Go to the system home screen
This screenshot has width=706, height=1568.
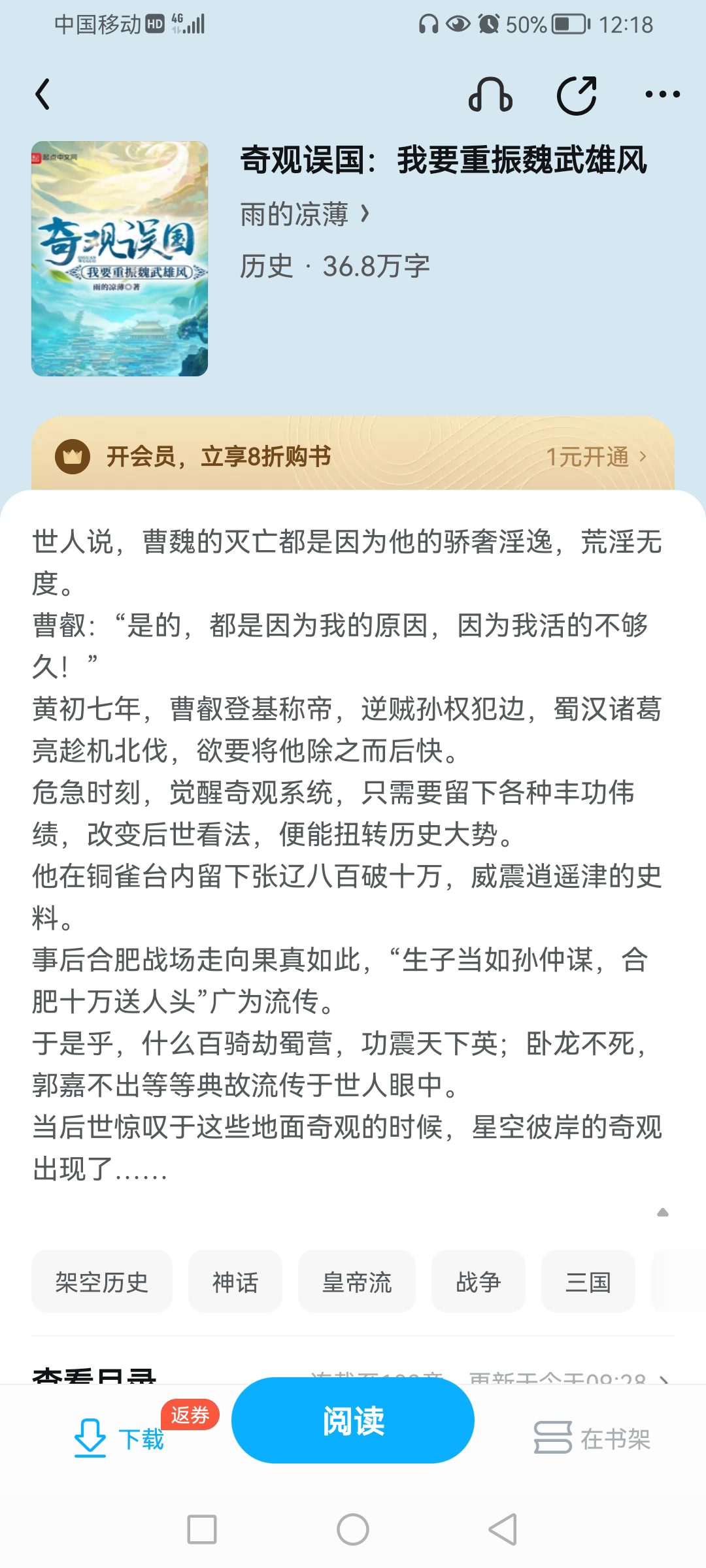(x=353, y=1529)
